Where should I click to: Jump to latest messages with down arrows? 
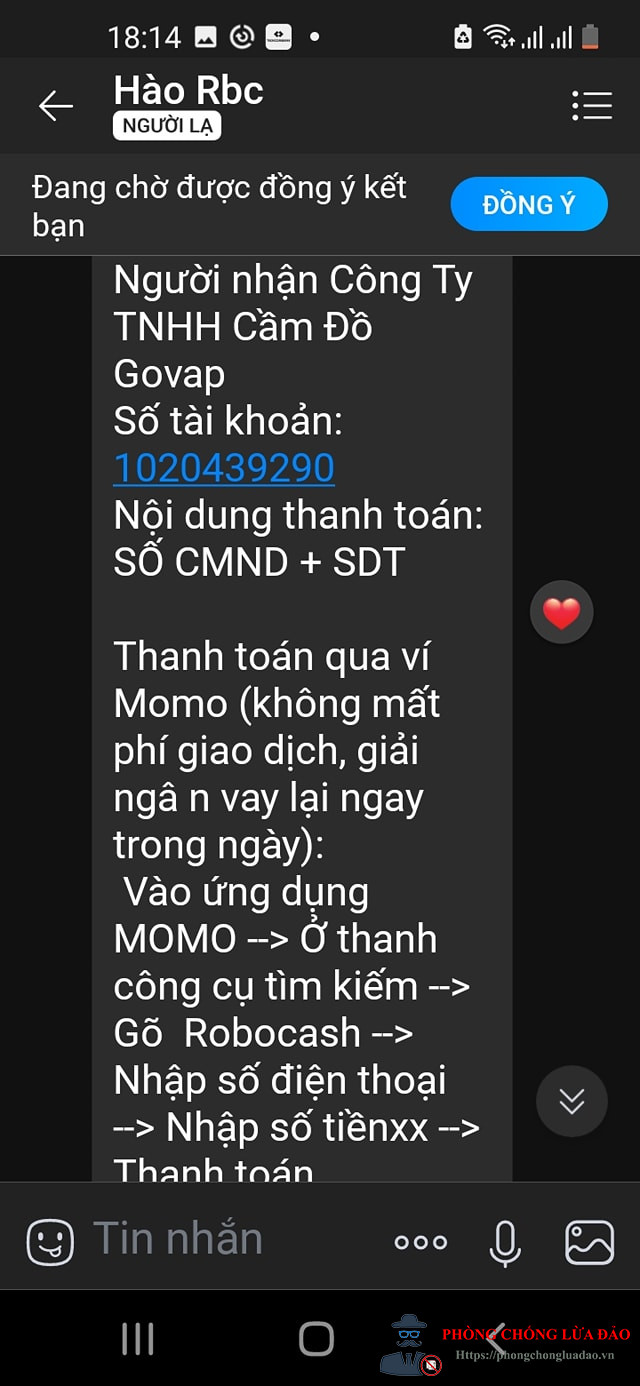[572, 1101]
